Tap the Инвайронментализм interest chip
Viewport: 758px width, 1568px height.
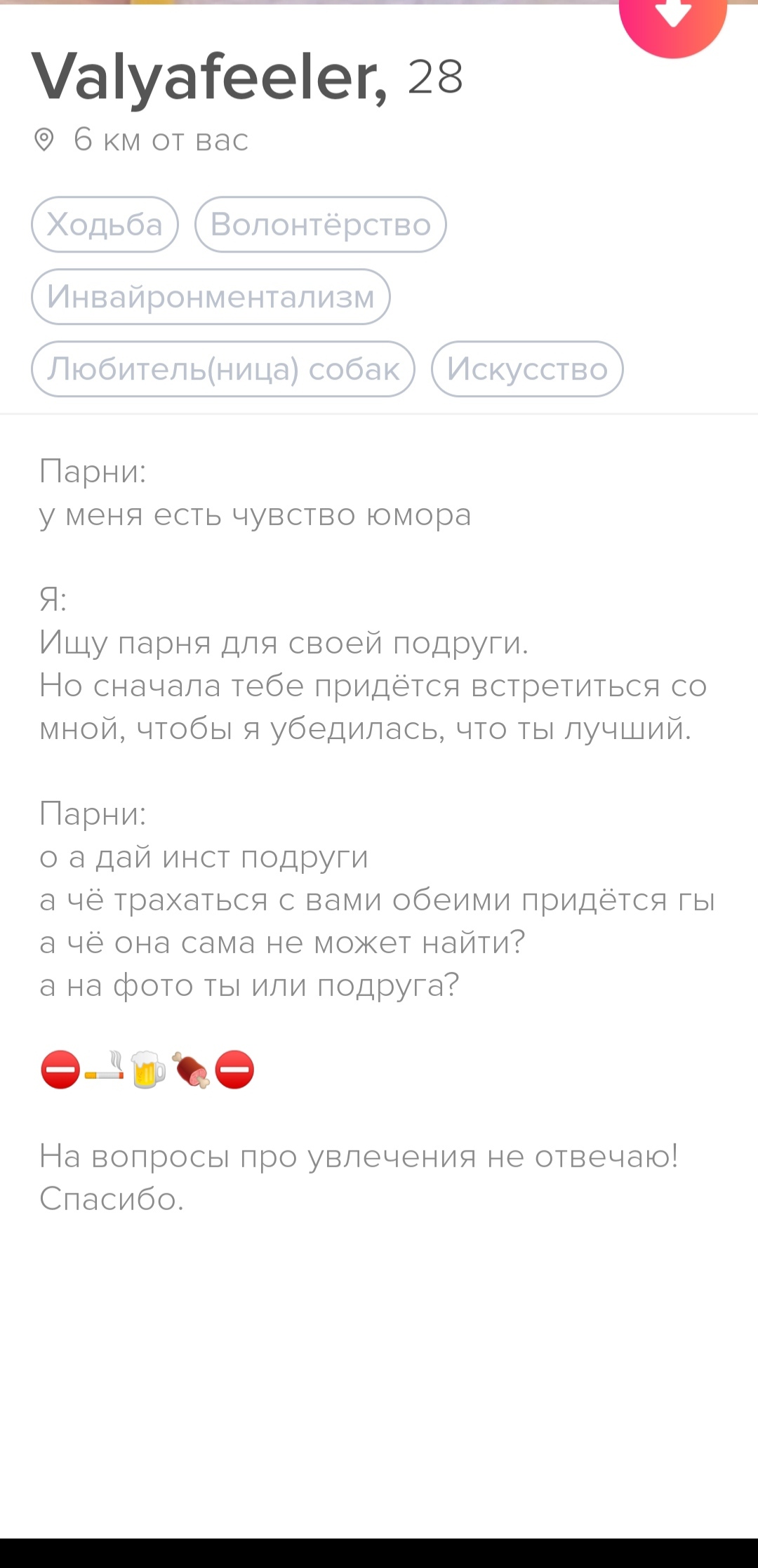coord(211,297)
